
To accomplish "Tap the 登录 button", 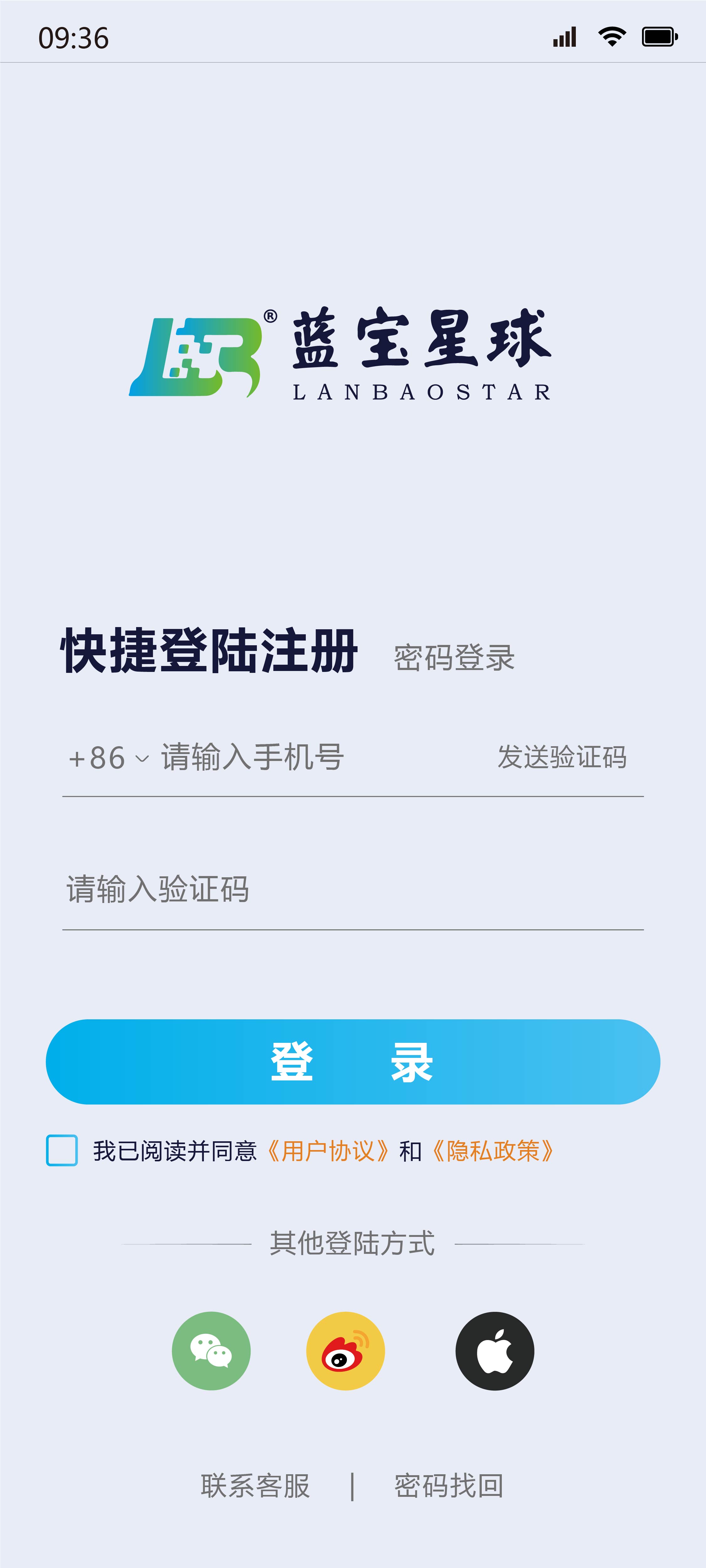I will point(353,1062).
